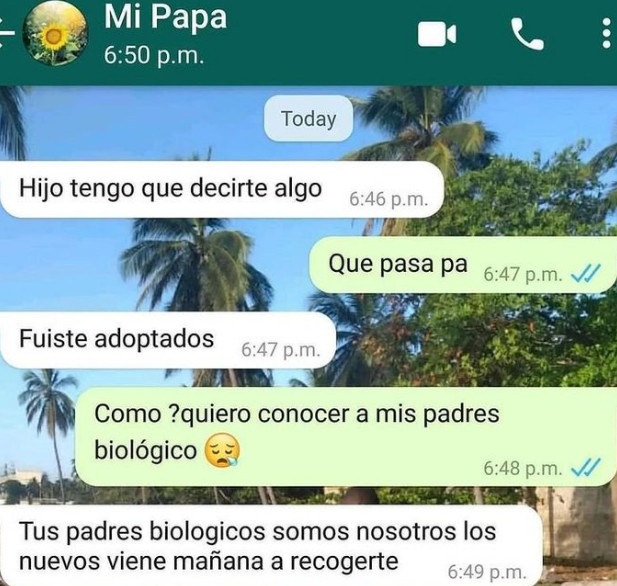The image size is (617, 586).
Task: Go back to the chat list
Action: pyautogui.click(x=6, y=34)
